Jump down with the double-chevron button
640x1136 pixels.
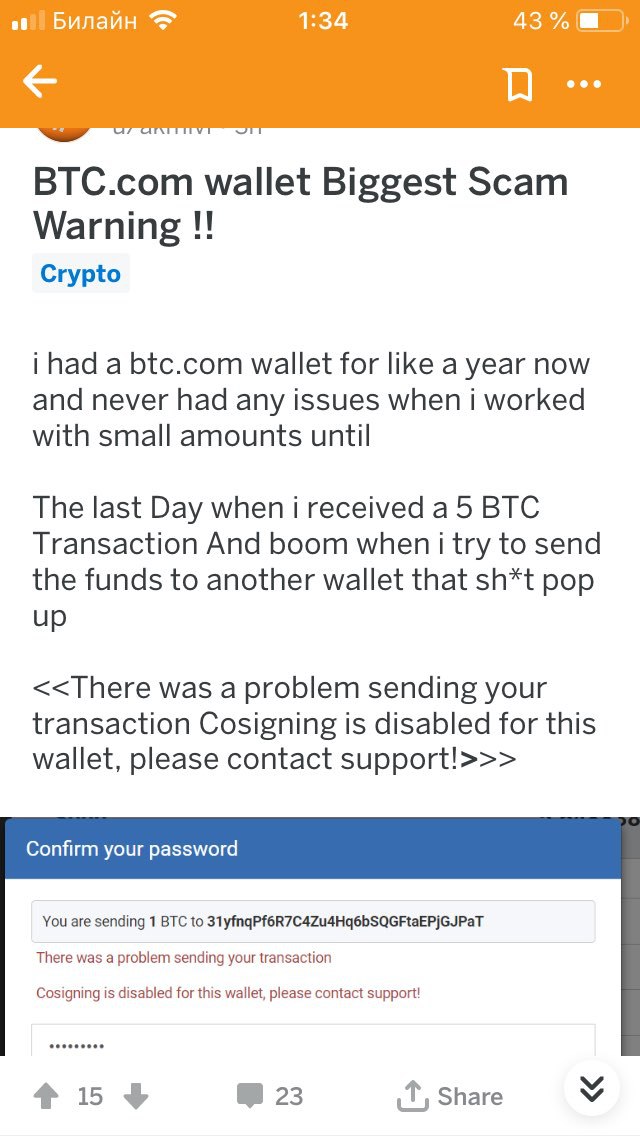pyautogui.click(x=592, y=1088)
